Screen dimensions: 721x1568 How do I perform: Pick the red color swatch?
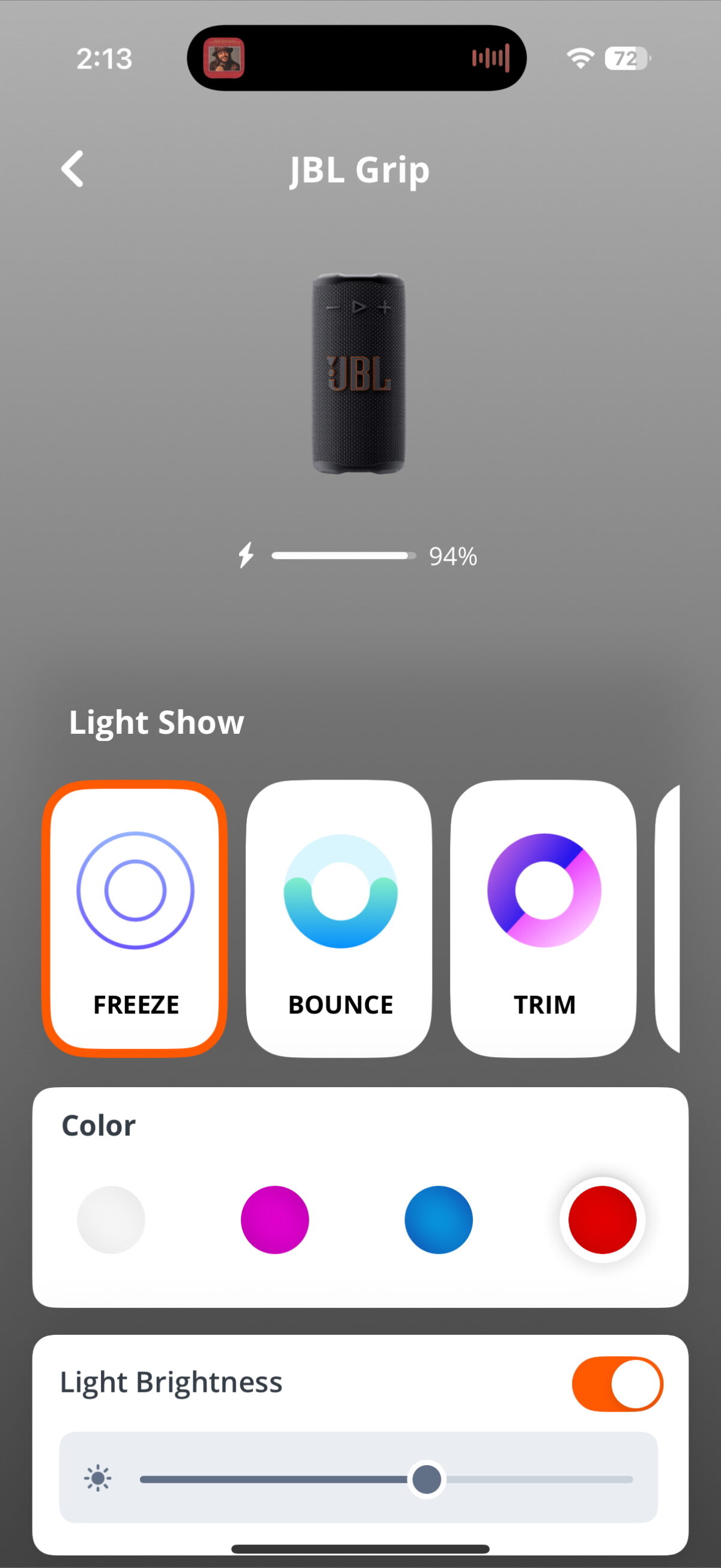click(602, 1219)
